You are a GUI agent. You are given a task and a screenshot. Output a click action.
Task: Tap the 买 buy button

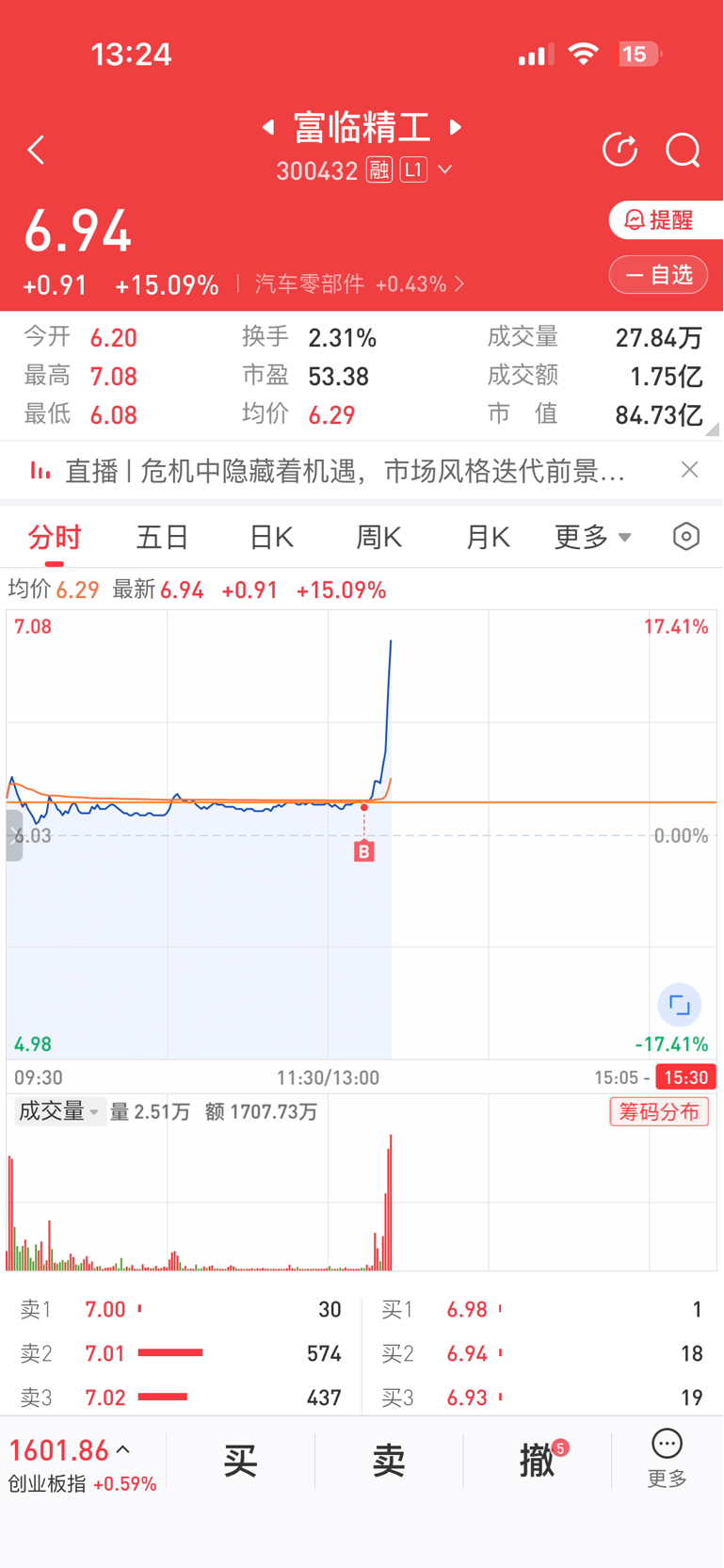click(x=240, y=1461)
